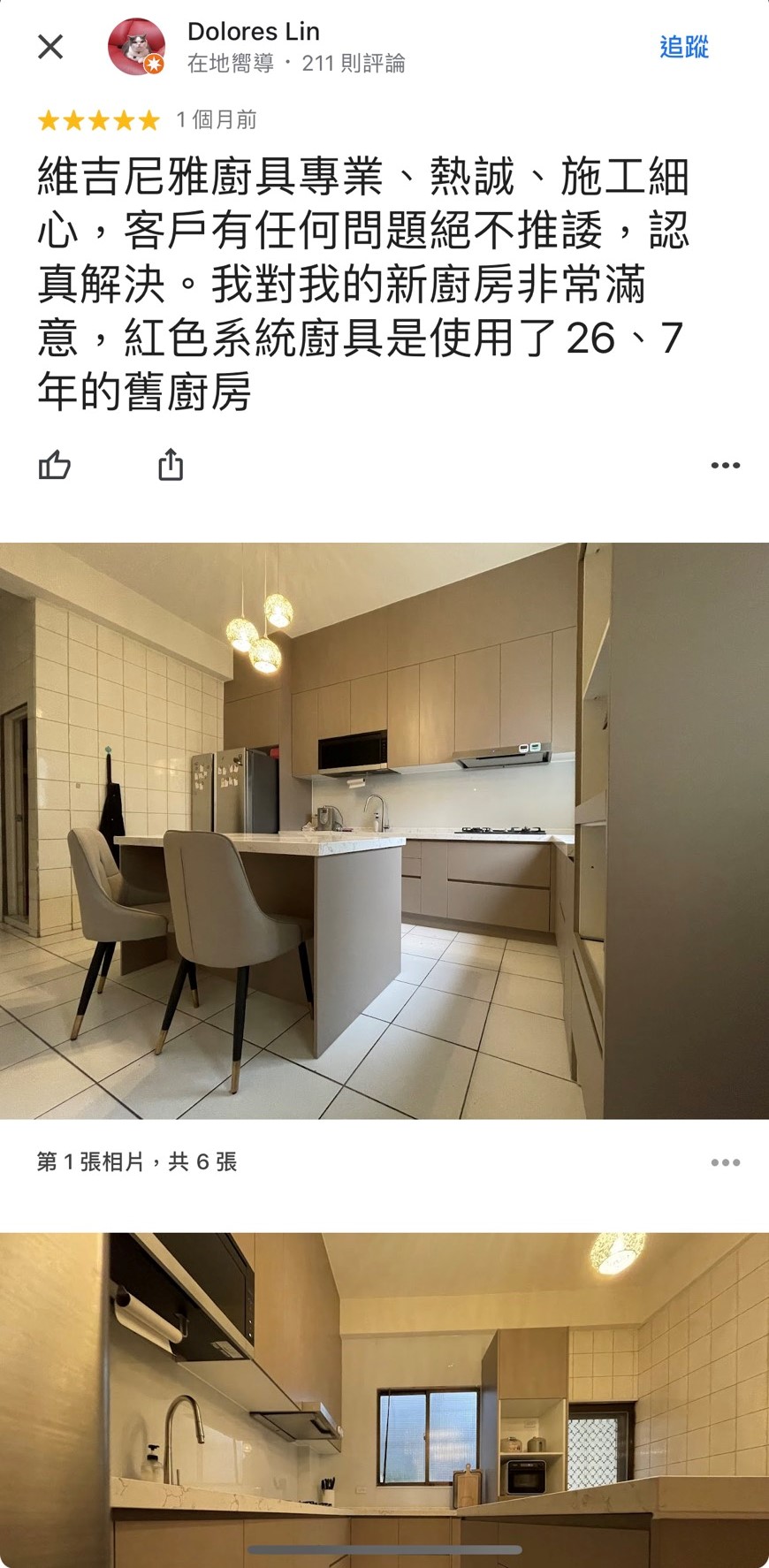
Task: Open the first kitchen photo with island
Action: click(x=384, y=831)
